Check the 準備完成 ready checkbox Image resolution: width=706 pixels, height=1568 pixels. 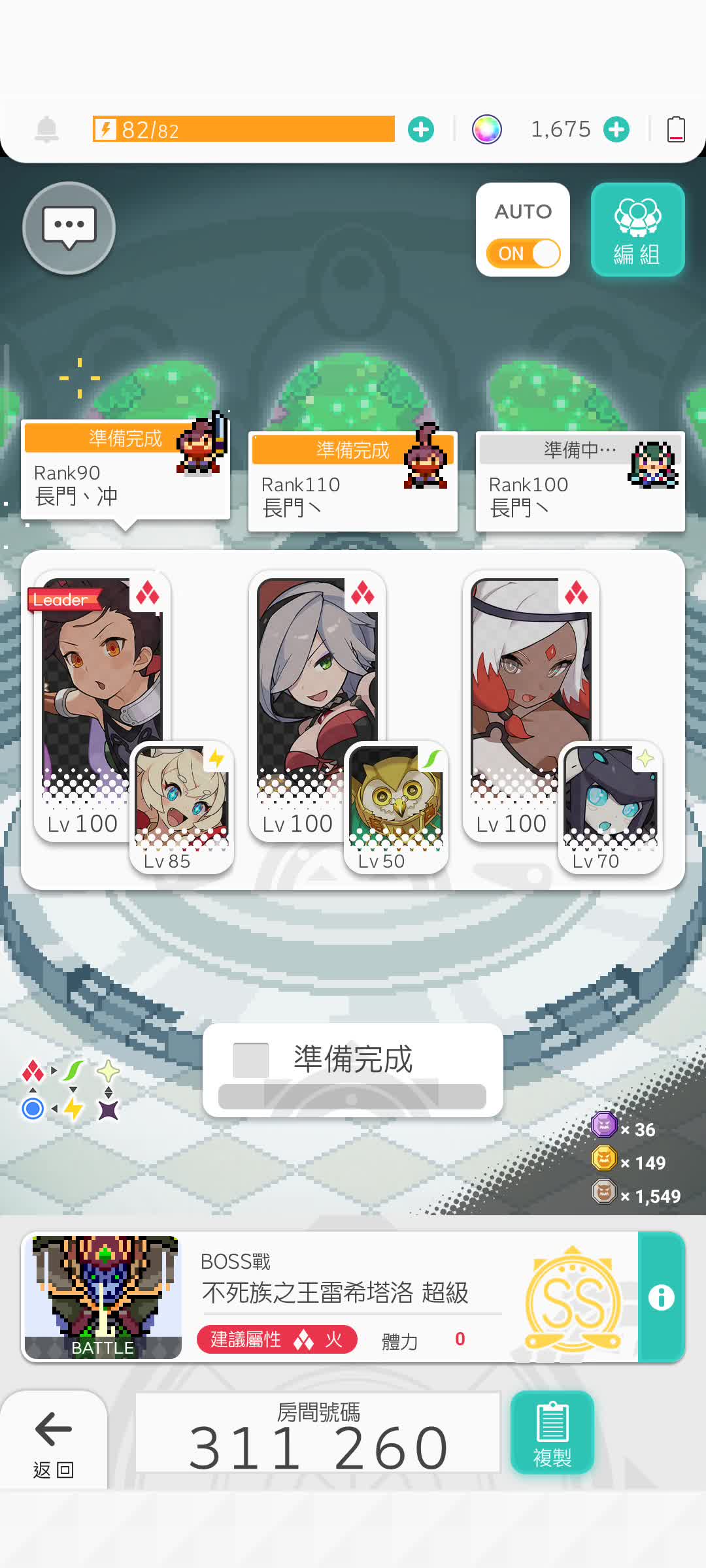(x=252, y=1060)
